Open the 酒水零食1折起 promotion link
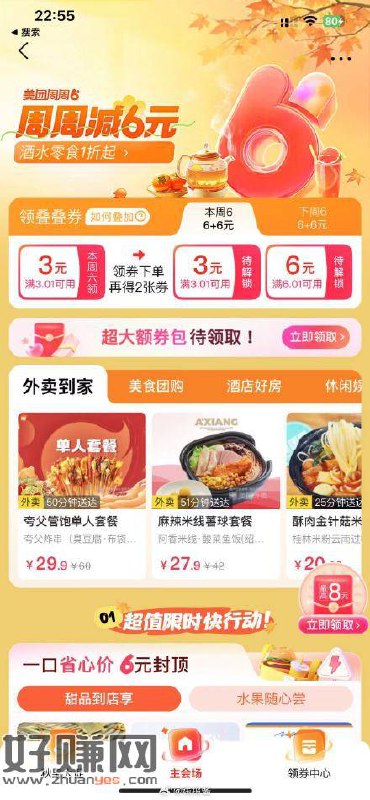 94,152
